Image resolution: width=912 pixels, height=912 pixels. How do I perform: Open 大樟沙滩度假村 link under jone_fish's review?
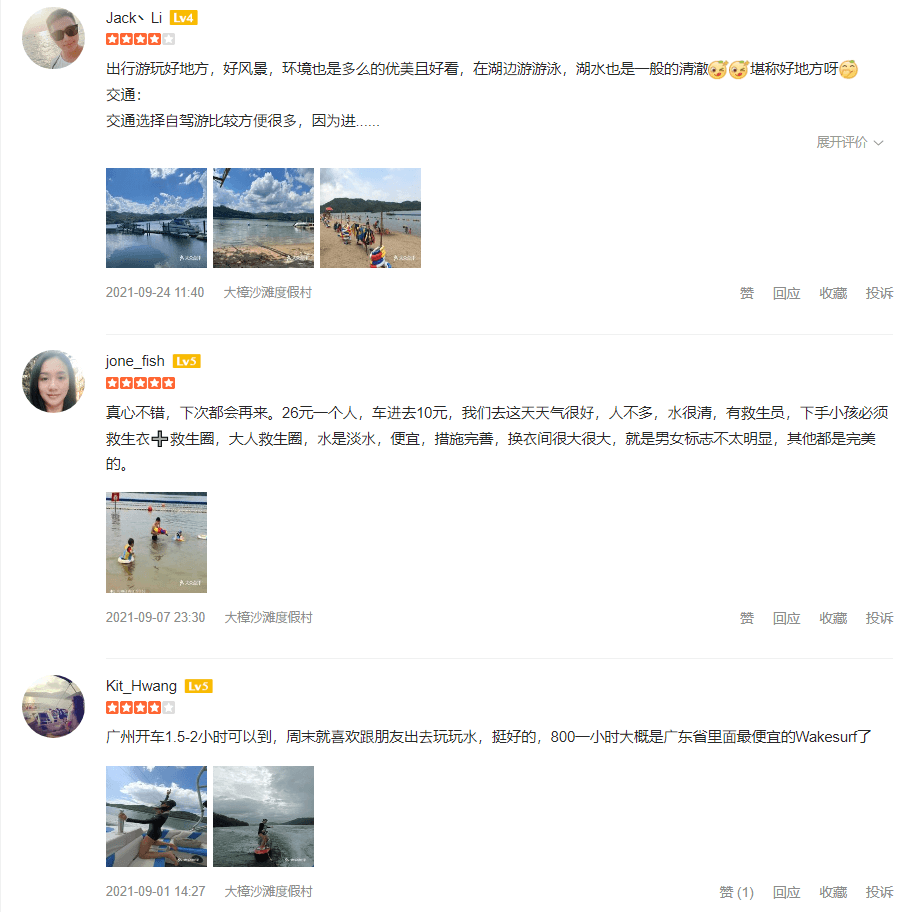coord(268,618)
